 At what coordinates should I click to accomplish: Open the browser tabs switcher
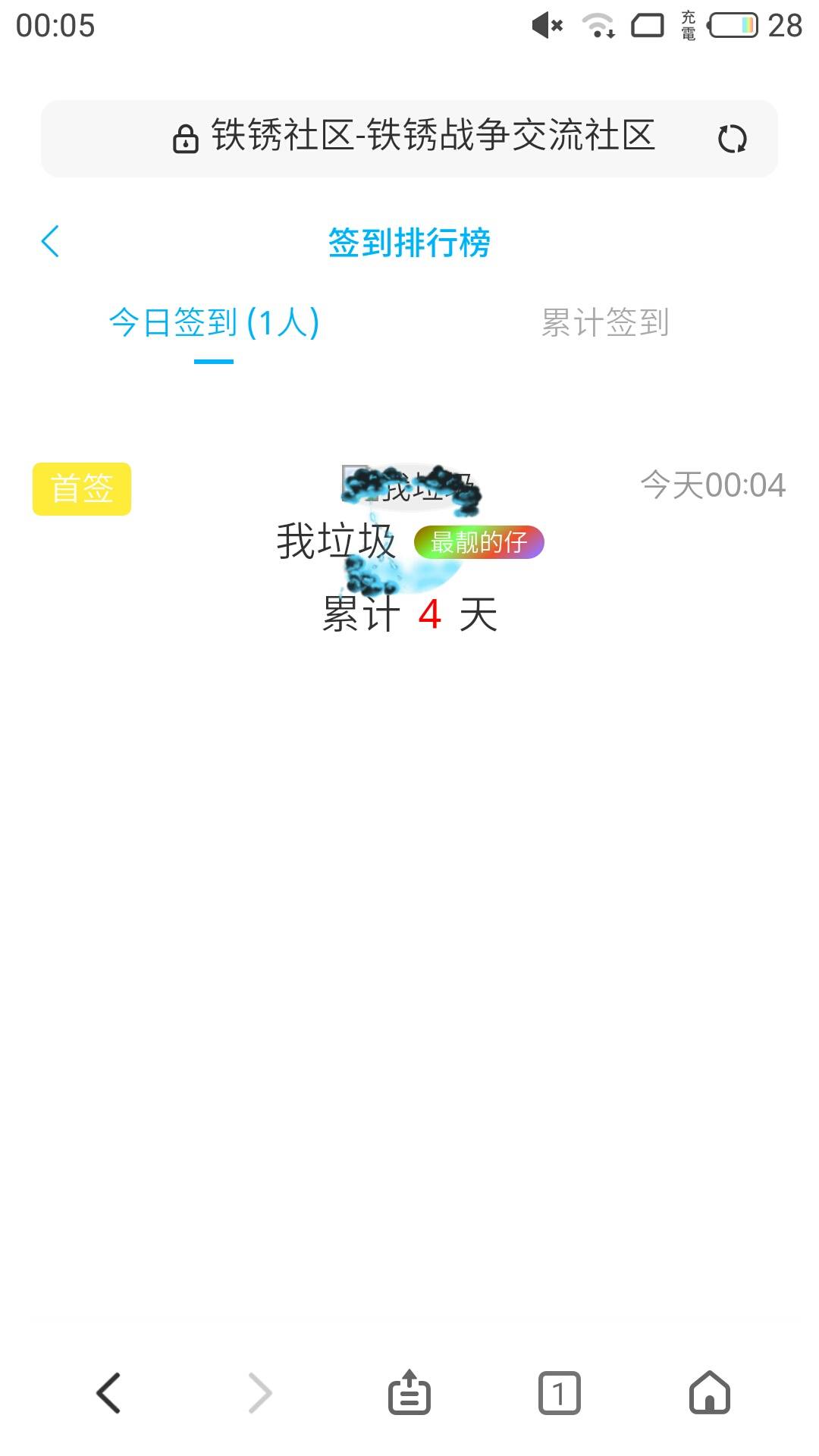(x=559, y=1393)
